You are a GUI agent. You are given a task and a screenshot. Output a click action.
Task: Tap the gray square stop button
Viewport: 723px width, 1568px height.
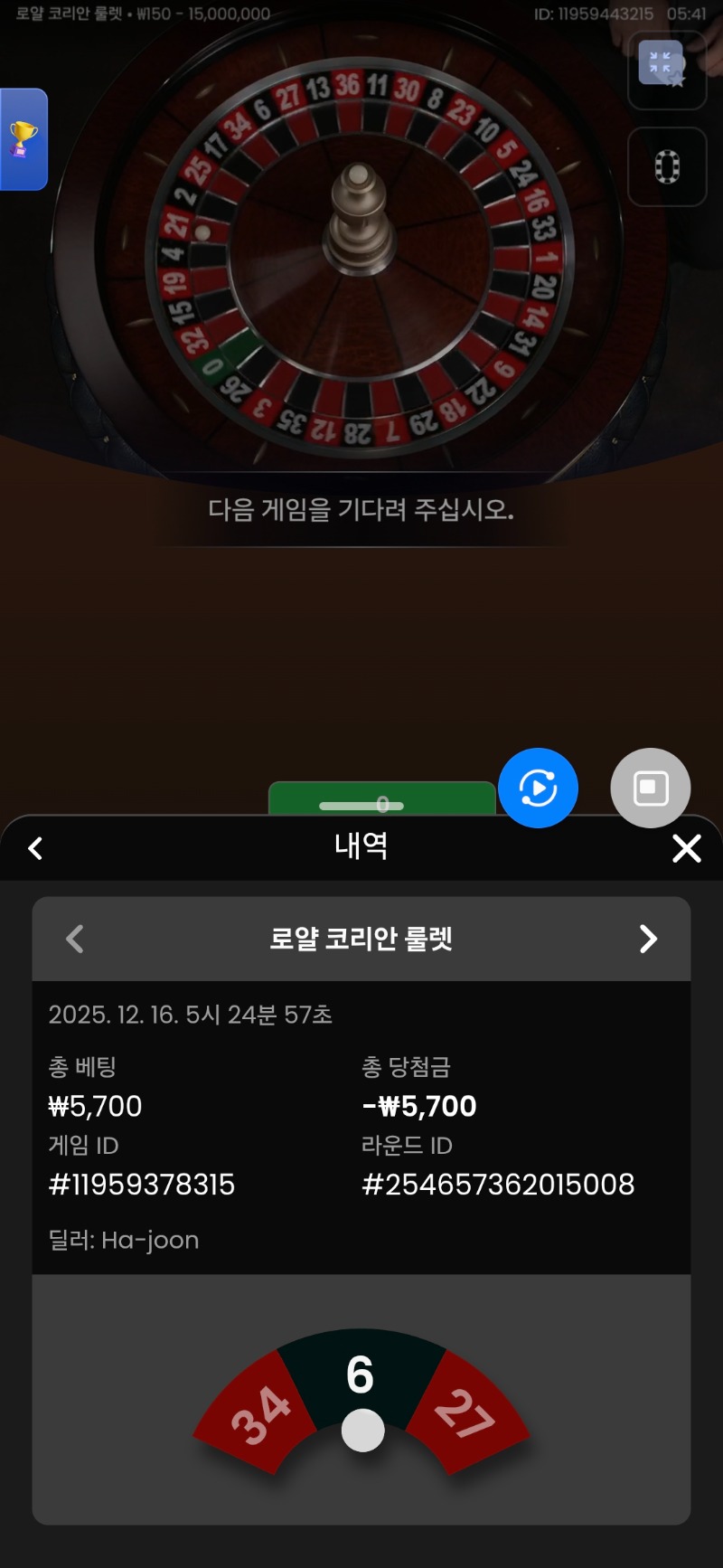[651, 788]
